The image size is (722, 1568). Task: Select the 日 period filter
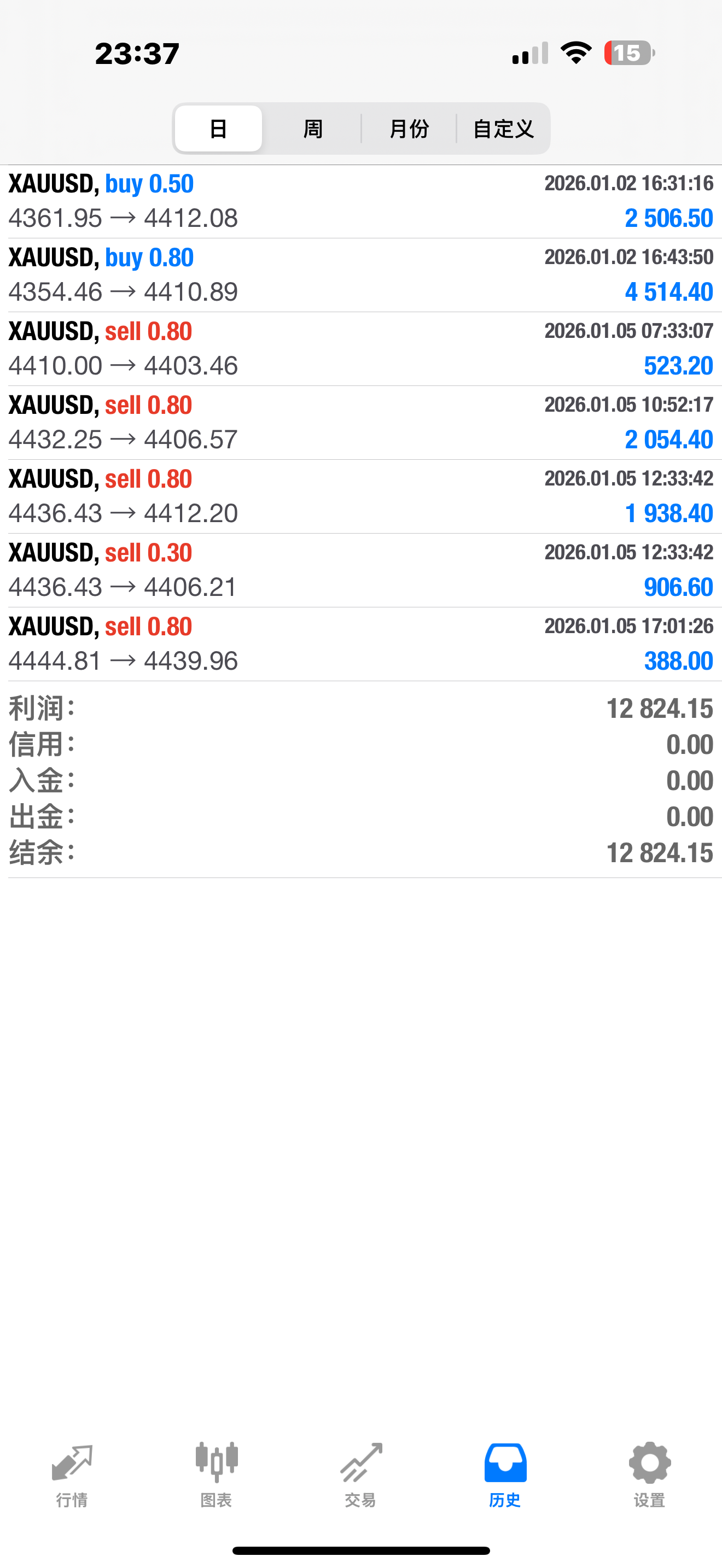click(x=217, y=128)
